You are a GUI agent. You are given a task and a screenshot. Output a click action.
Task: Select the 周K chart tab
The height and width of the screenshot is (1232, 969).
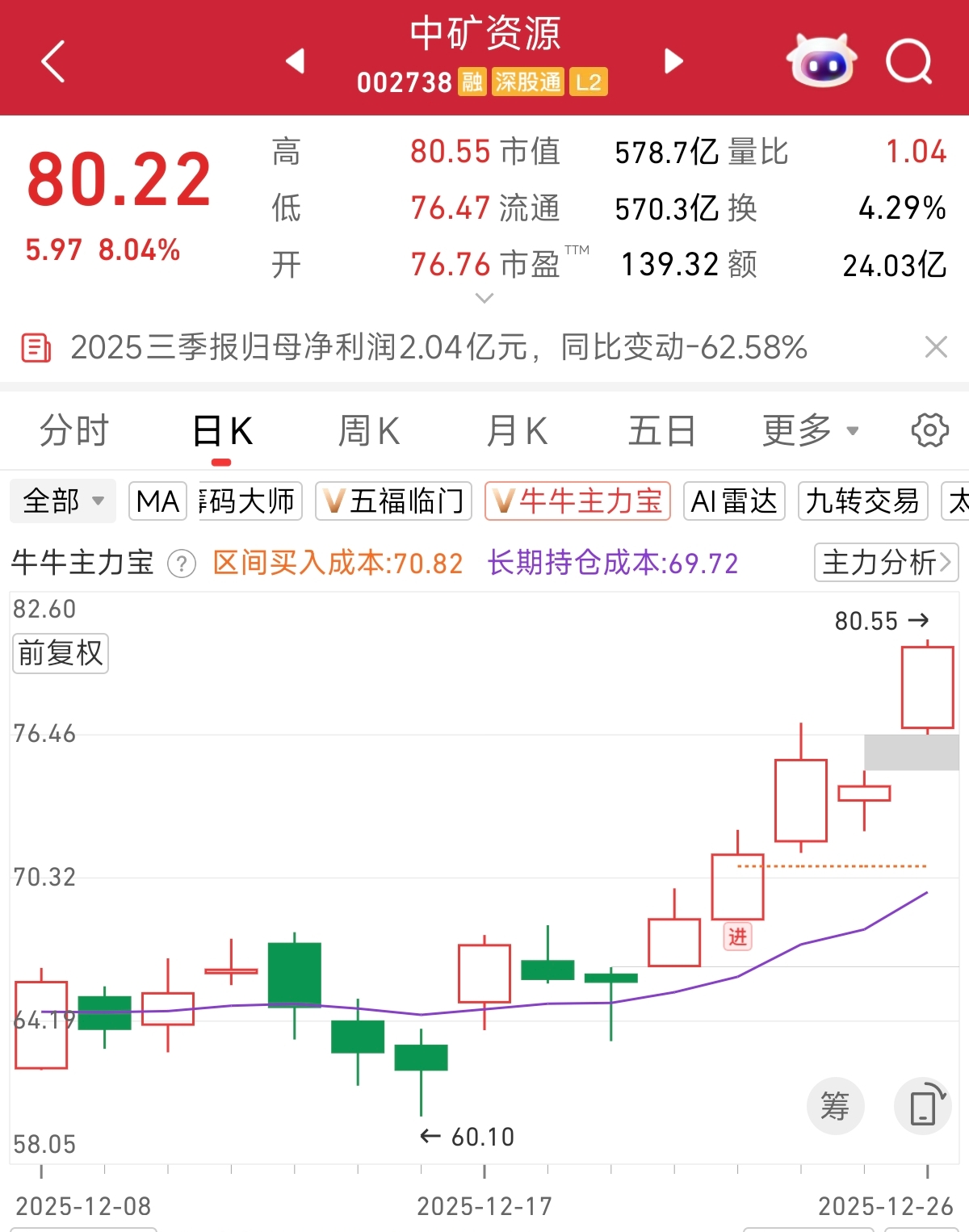point(368,430)
